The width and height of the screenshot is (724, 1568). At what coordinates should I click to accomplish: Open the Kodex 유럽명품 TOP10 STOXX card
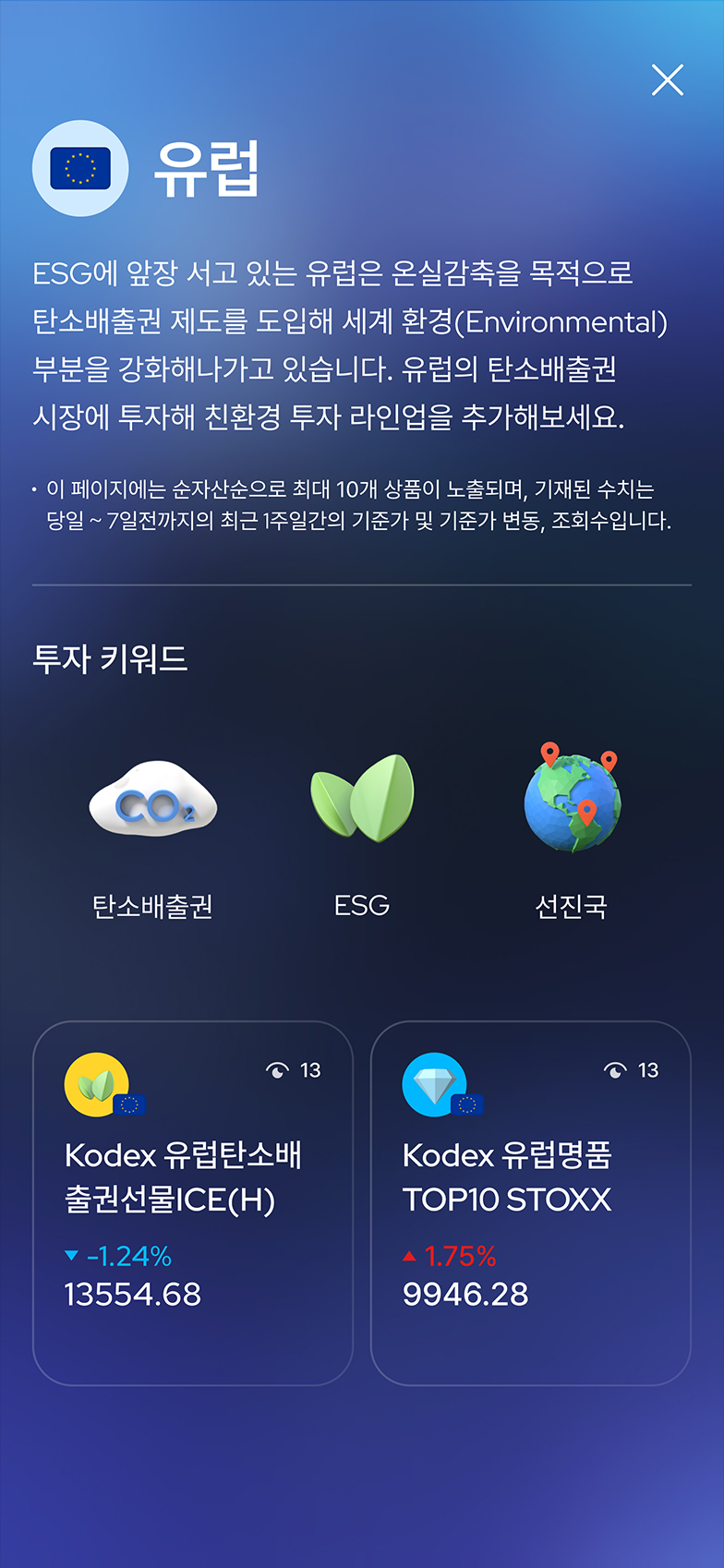[x=531, y=1203]
